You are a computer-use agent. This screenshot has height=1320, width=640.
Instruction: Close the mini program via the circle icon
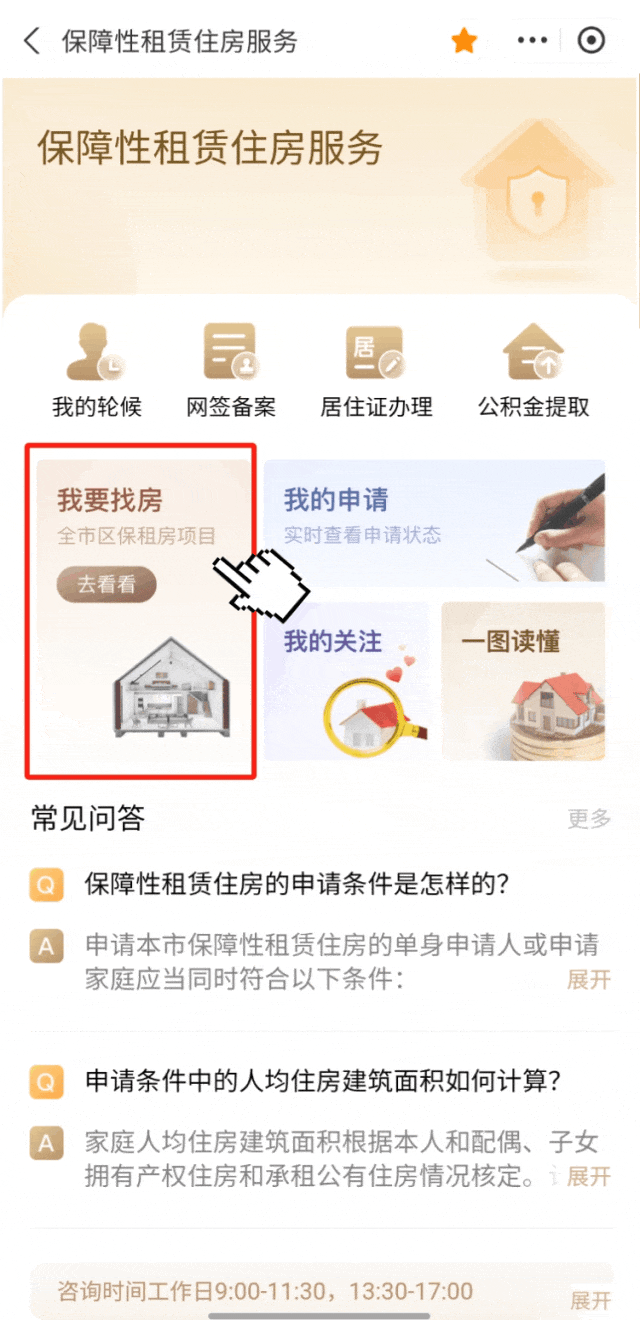[x=592, y=41]
